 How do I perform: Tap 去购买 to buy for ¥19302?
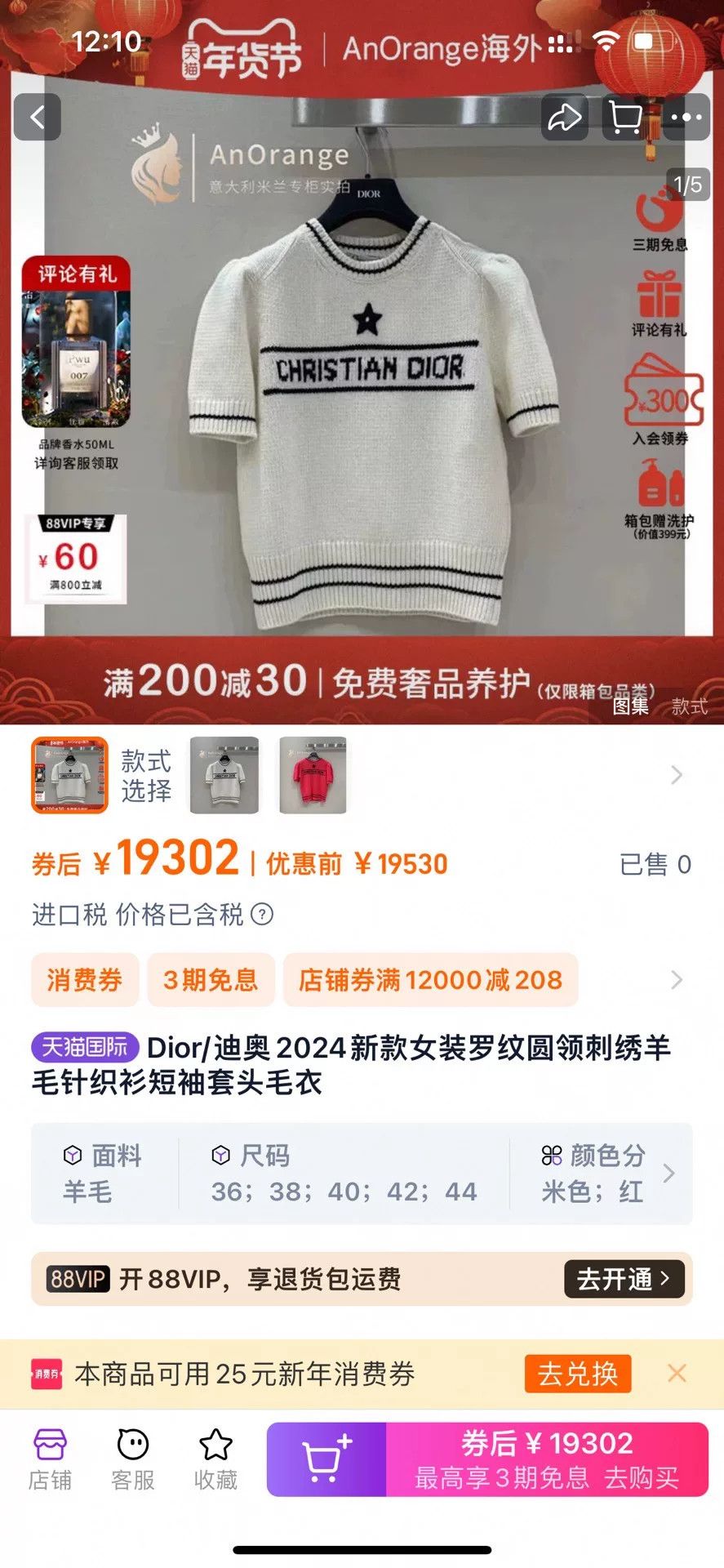click(x=547, y=1460)
